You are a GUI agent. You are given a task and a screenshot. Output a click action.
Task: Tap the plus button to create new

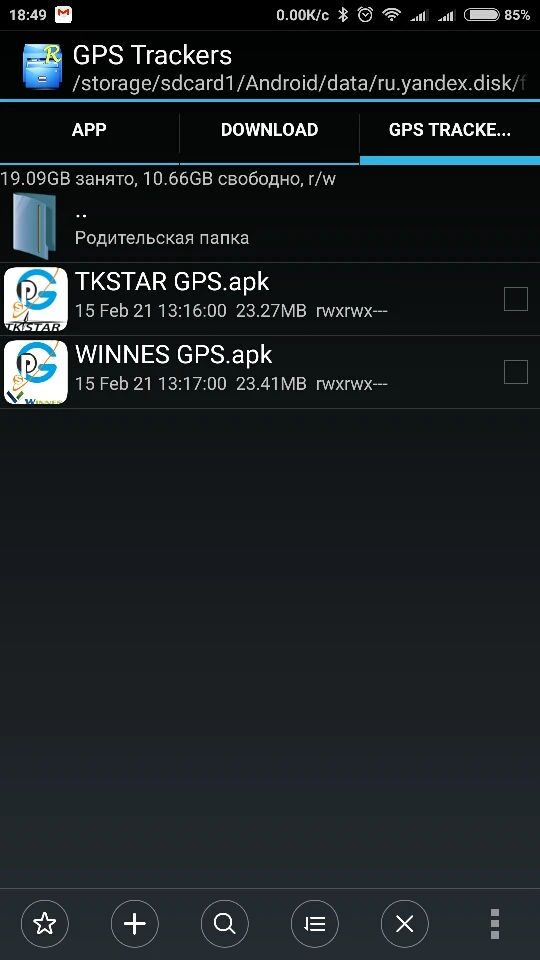[135, 924]
